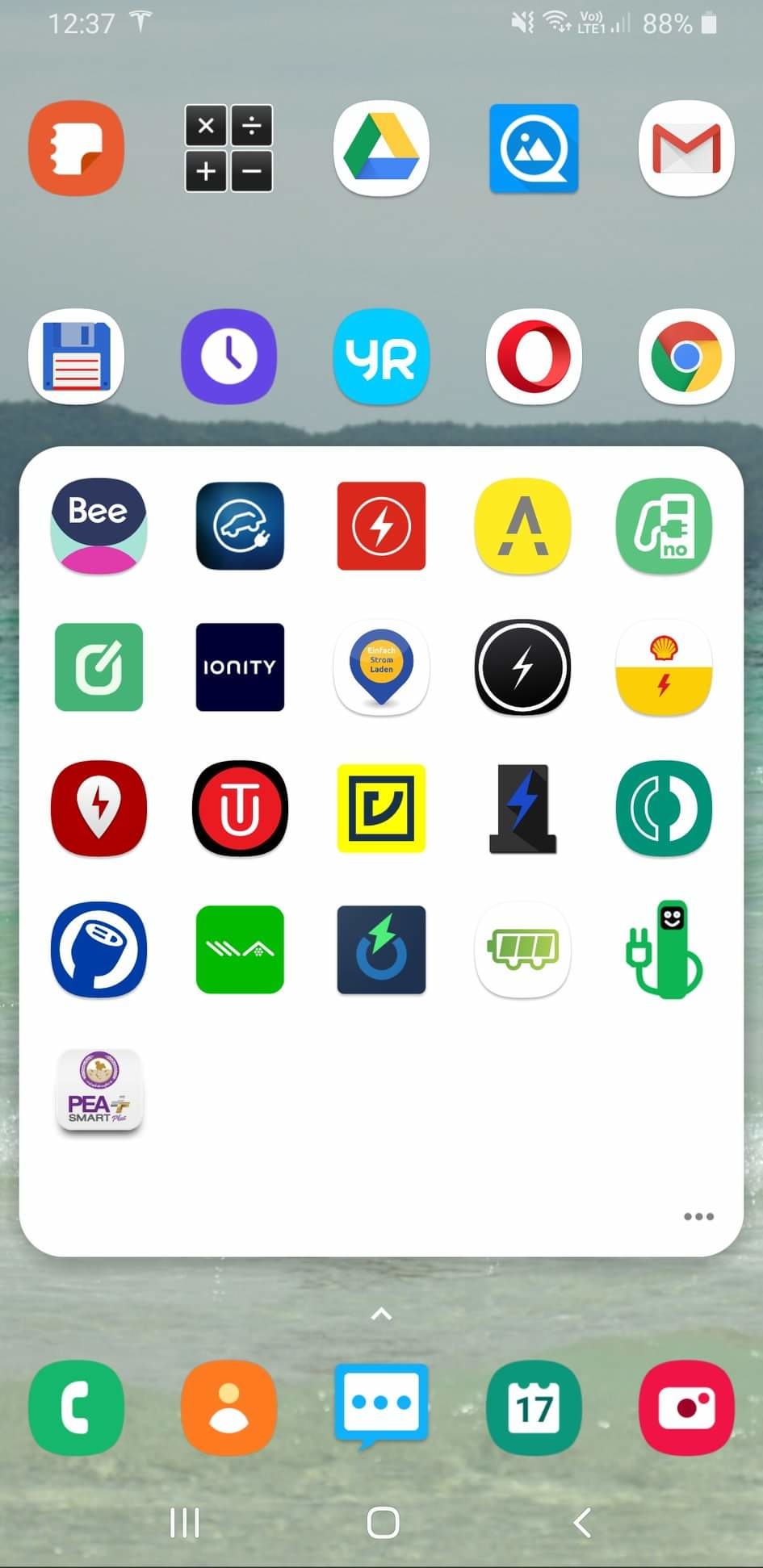Go to the home screen
This screenshot has width=763, height=1568.
[383, 1523]
